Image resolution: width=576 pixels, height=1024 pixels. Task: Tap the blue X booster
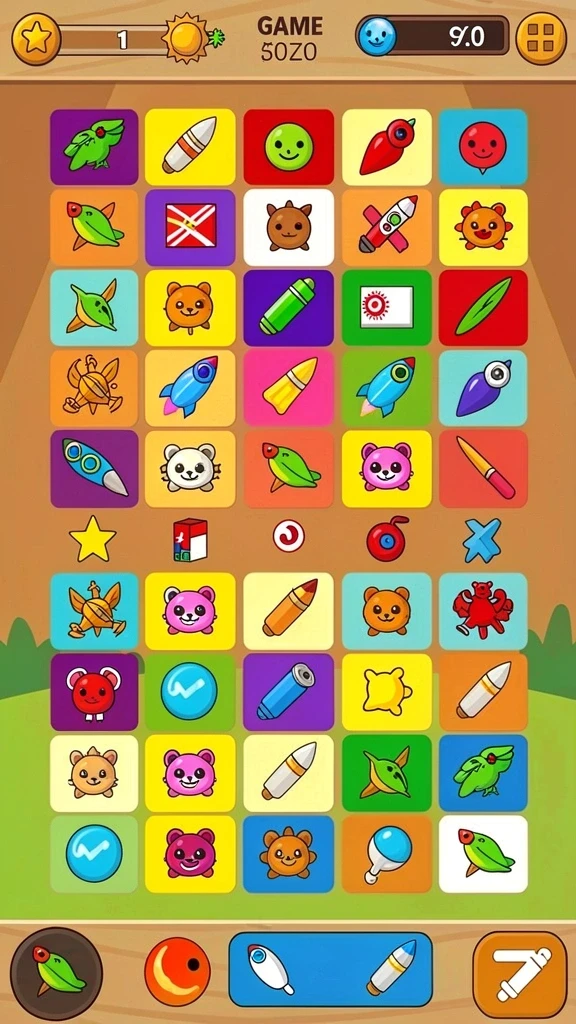pos(482,540)
